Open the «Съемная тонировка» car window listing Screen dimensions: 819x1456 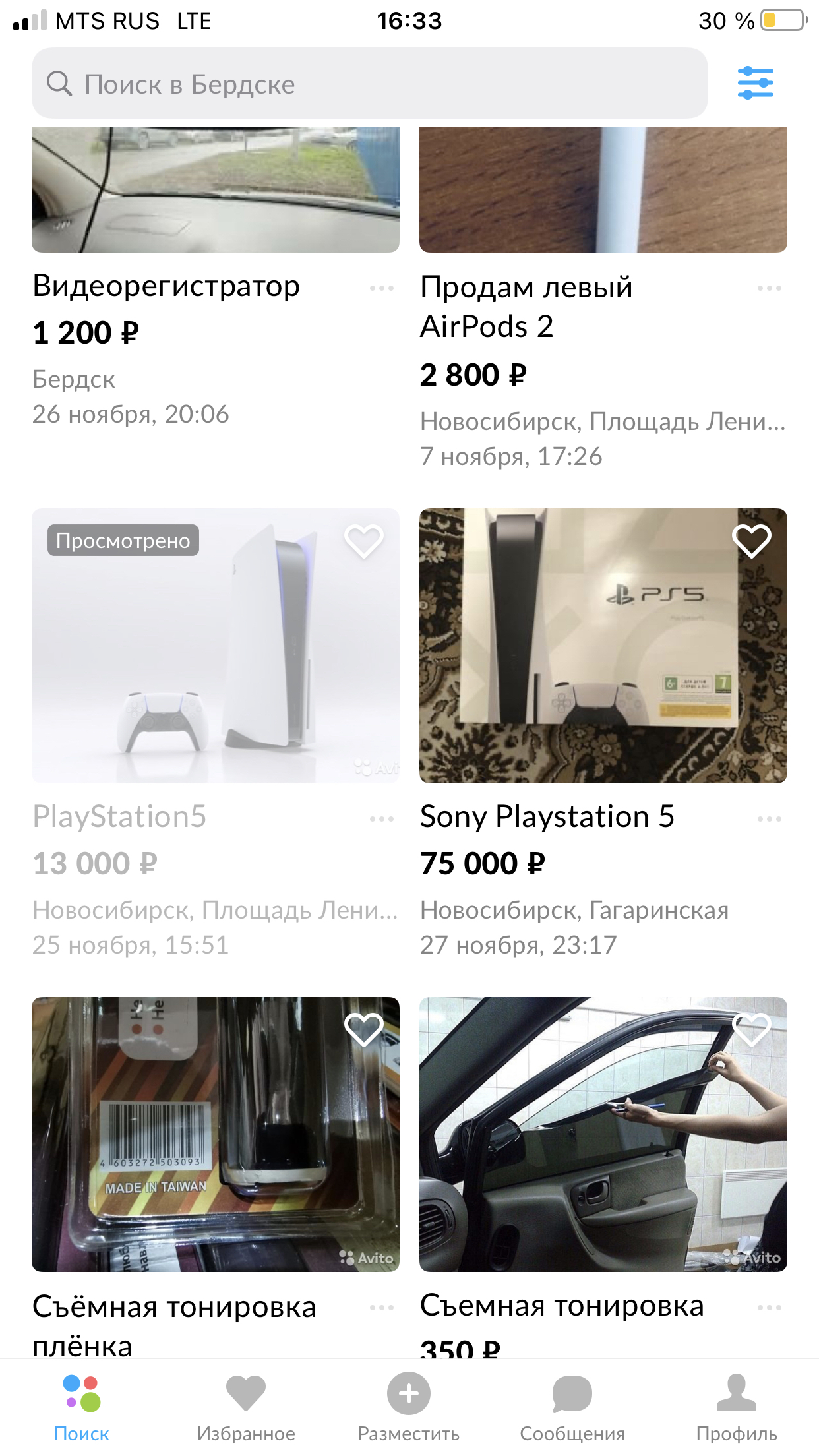(603, 1134)
